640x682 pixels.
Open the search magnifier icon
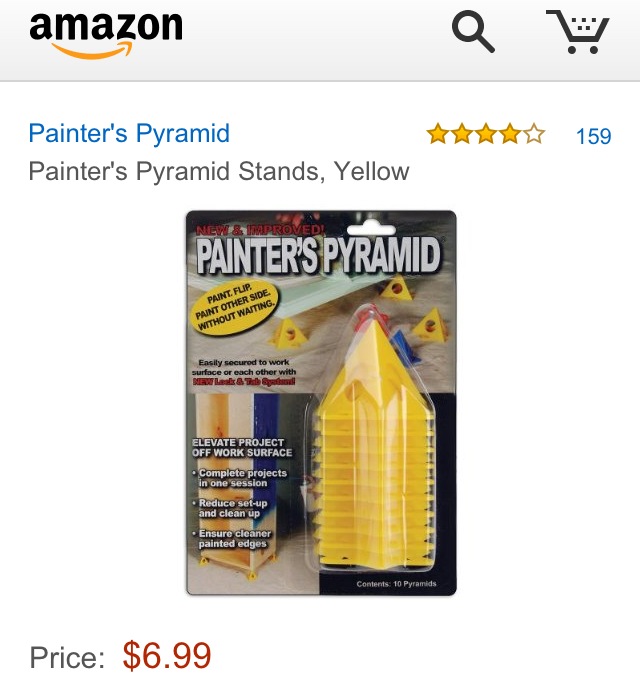point(473,33)
